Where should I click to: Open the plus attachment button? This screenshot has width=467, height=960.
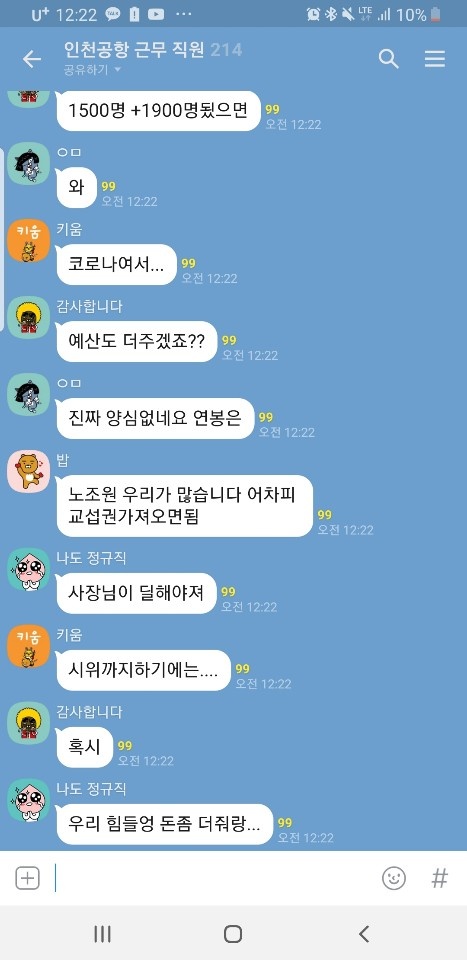(x=27, y=879)
